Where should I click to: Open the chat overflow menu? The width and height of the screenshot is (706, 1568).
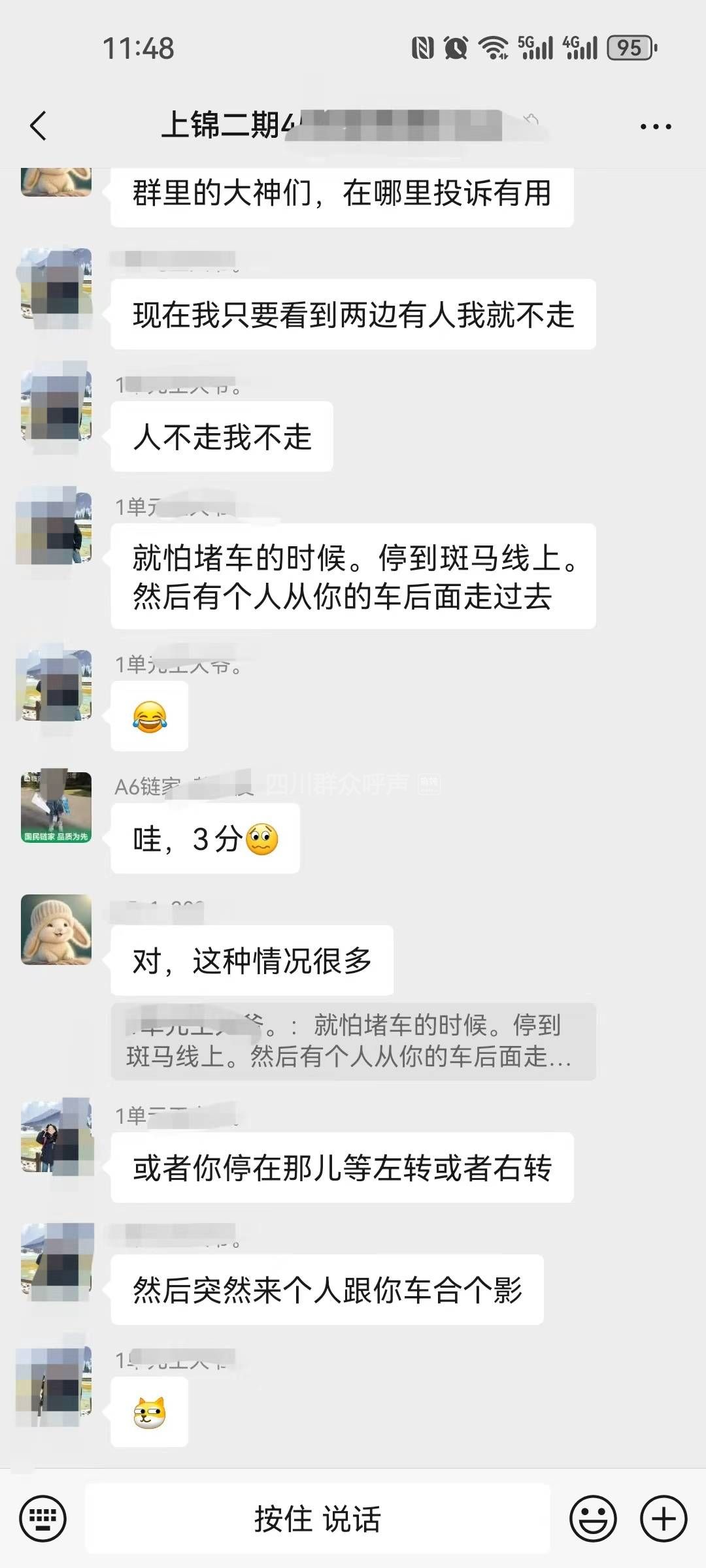pos(656,126)
